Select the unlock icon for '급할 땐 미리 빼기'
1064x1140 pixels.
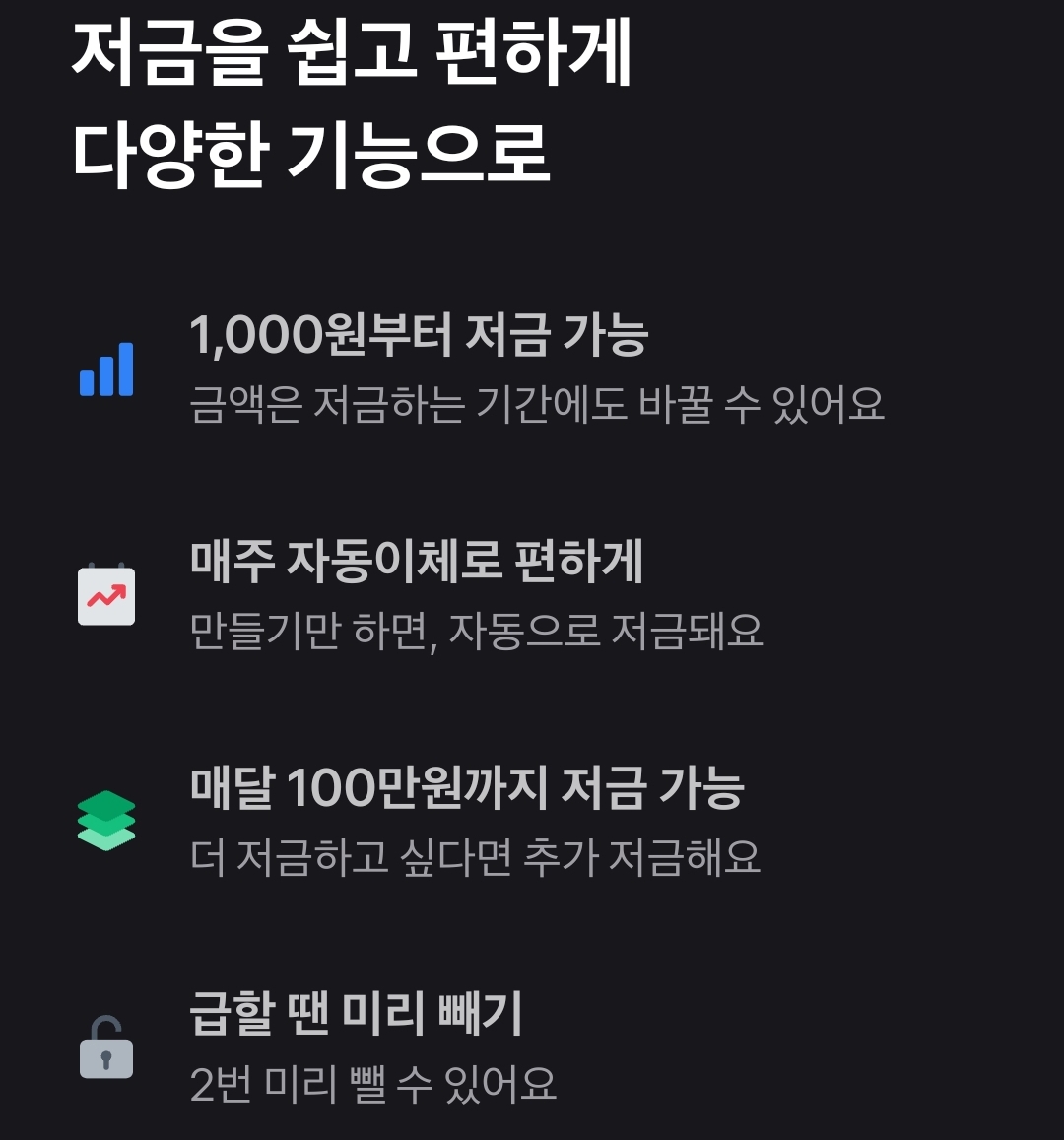pos(105,1050)
